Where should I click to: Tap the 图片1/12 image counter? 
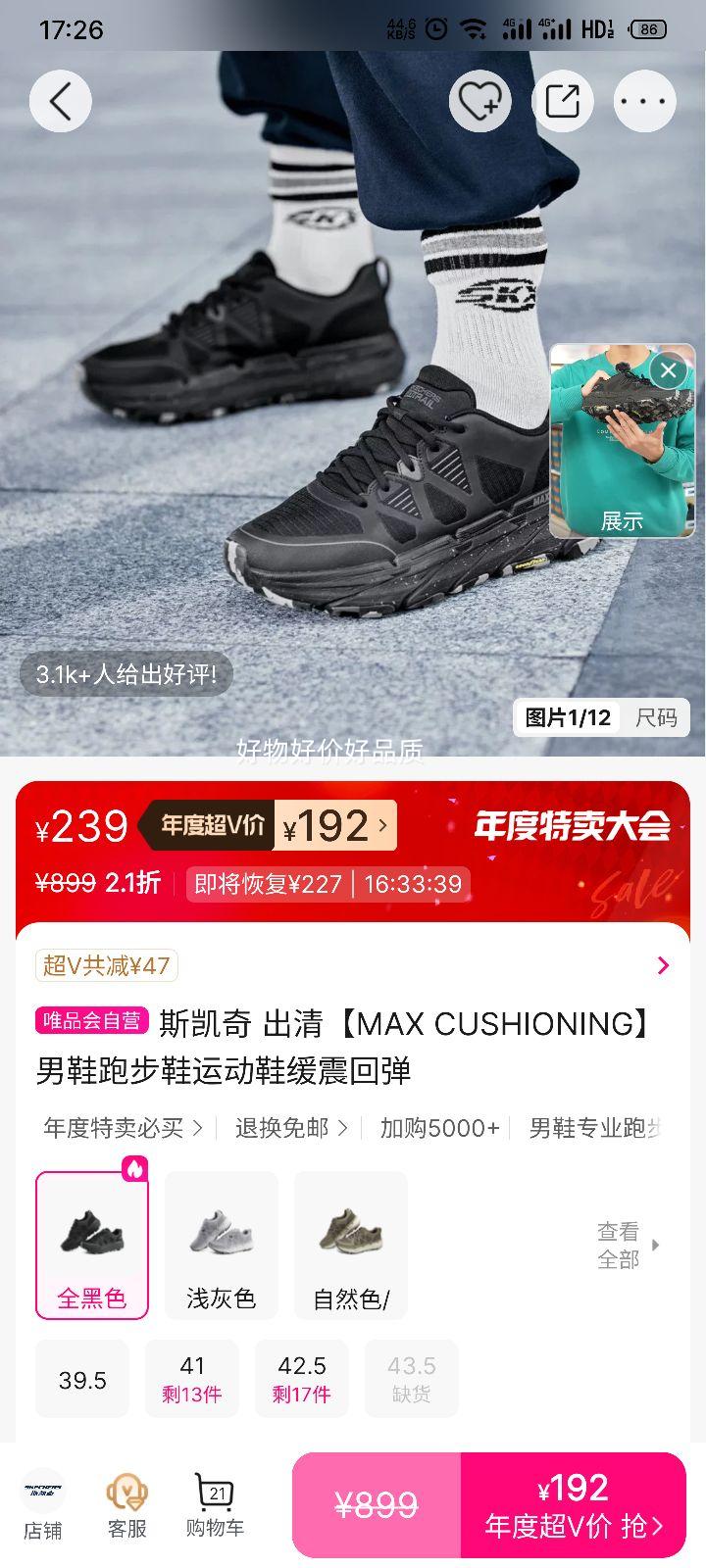click(567, 717)
